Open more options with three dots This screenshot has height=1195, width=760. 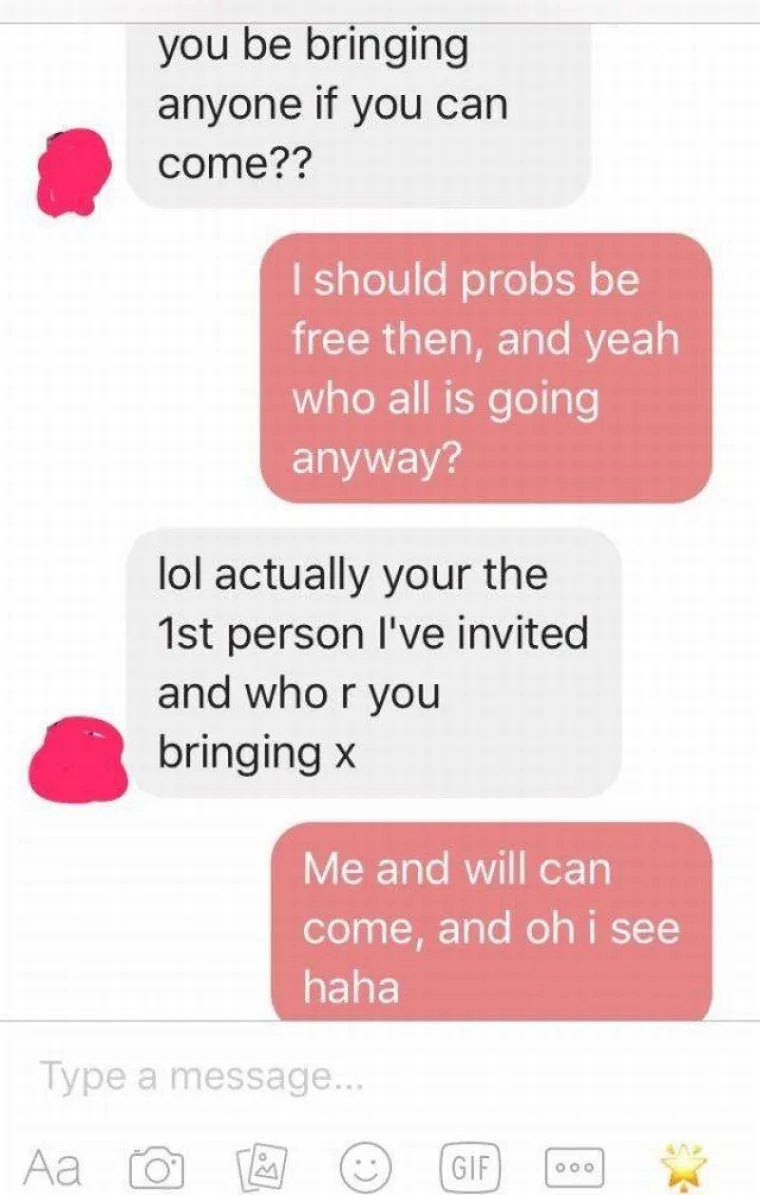coord(573,1165)
